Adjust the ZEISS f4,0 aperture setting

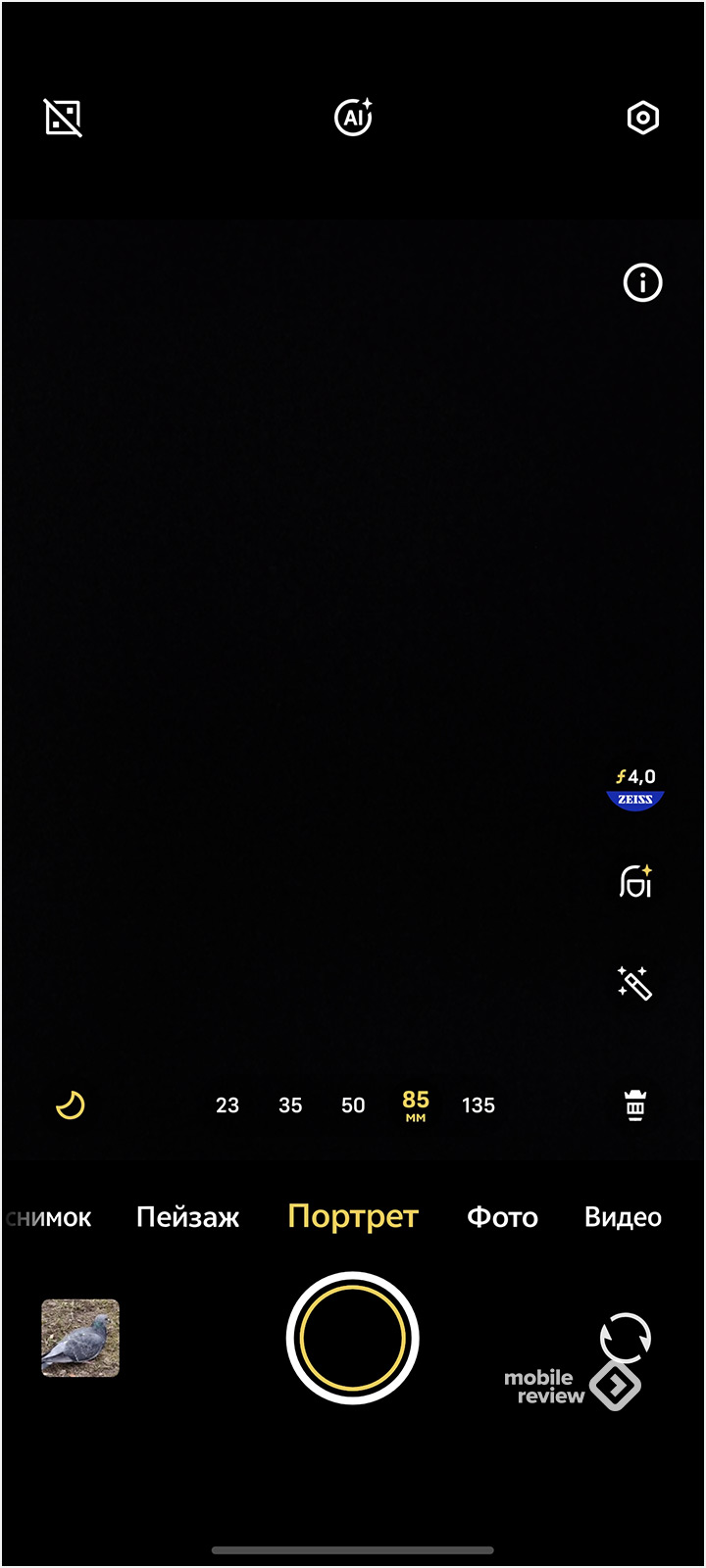635,788
